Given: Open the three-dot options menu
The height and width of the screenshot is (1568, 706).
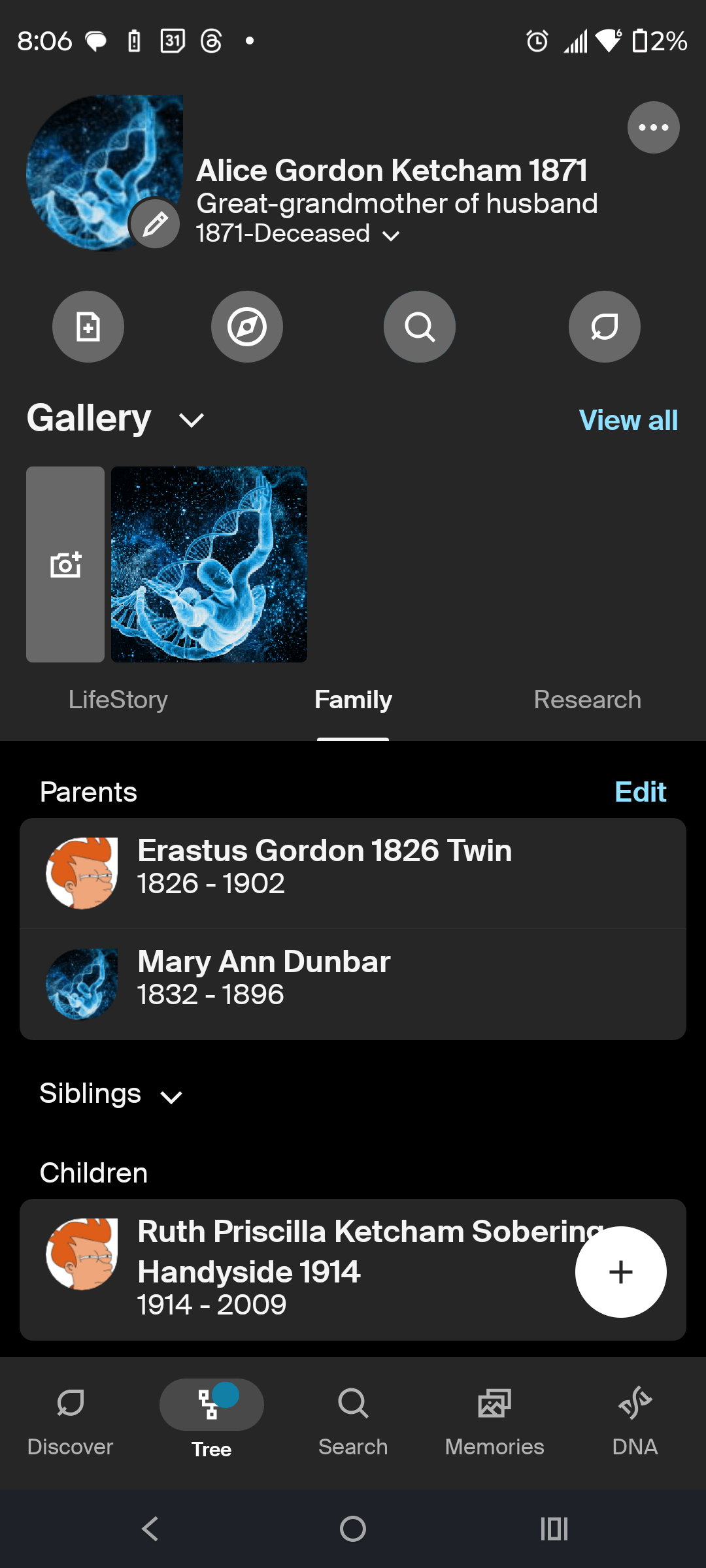Looking at the screenshot, I should 653,127.
